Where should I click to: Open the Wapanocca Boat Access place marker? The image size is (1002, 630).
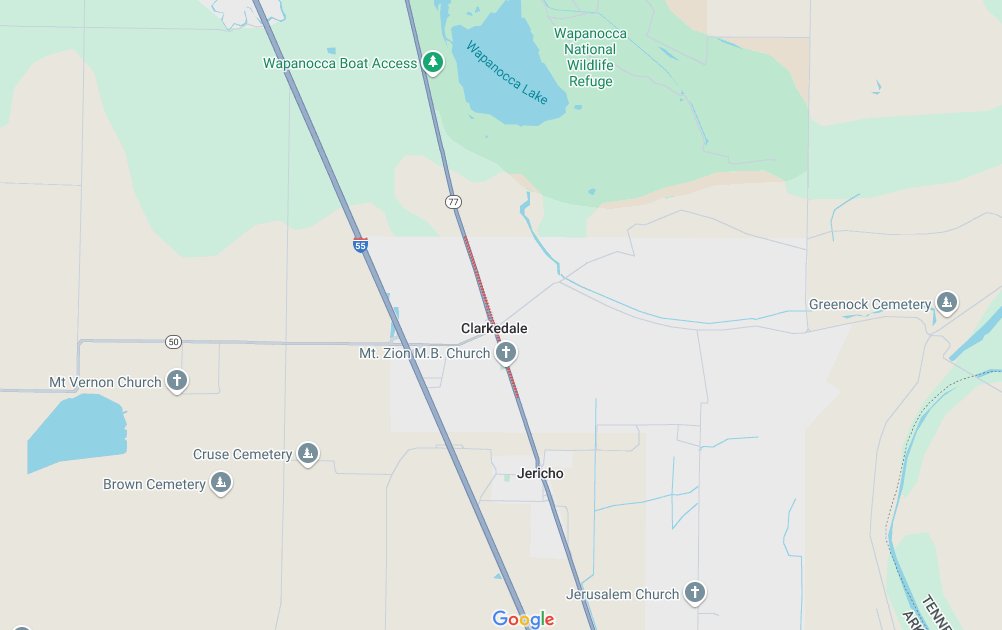432,63
